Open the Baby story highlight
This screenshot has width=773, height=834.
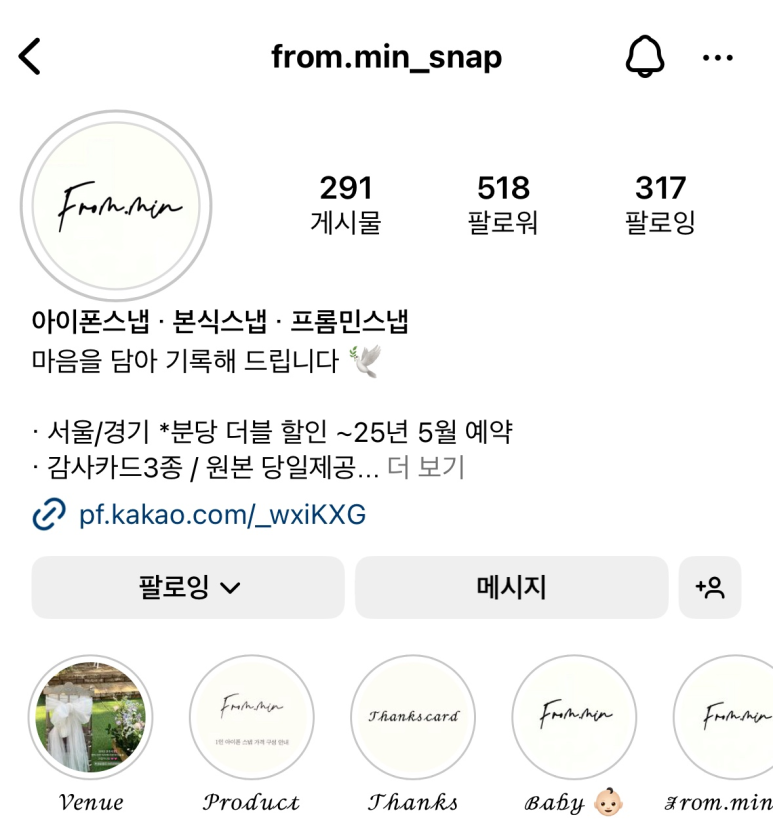click(x=574, y=717)
